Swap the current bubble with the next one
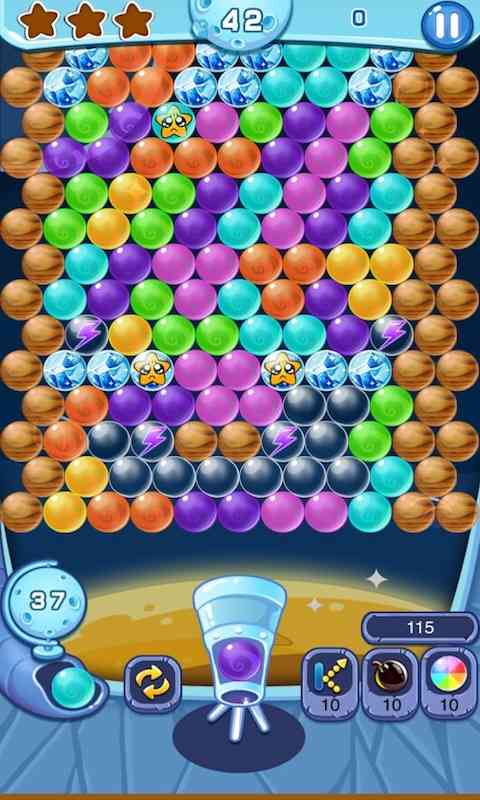 [x=153, y=684]
